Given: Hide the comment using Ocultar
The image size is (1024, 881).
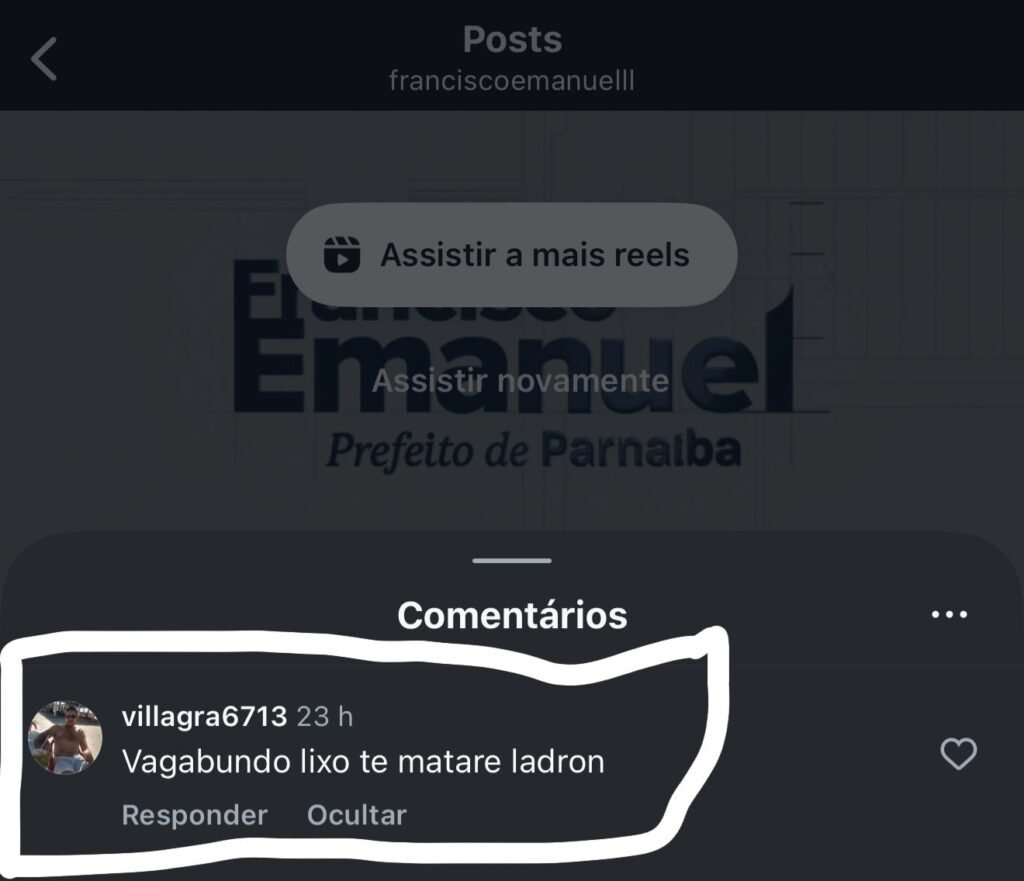Looking at the screenshot, I should 356,815.
